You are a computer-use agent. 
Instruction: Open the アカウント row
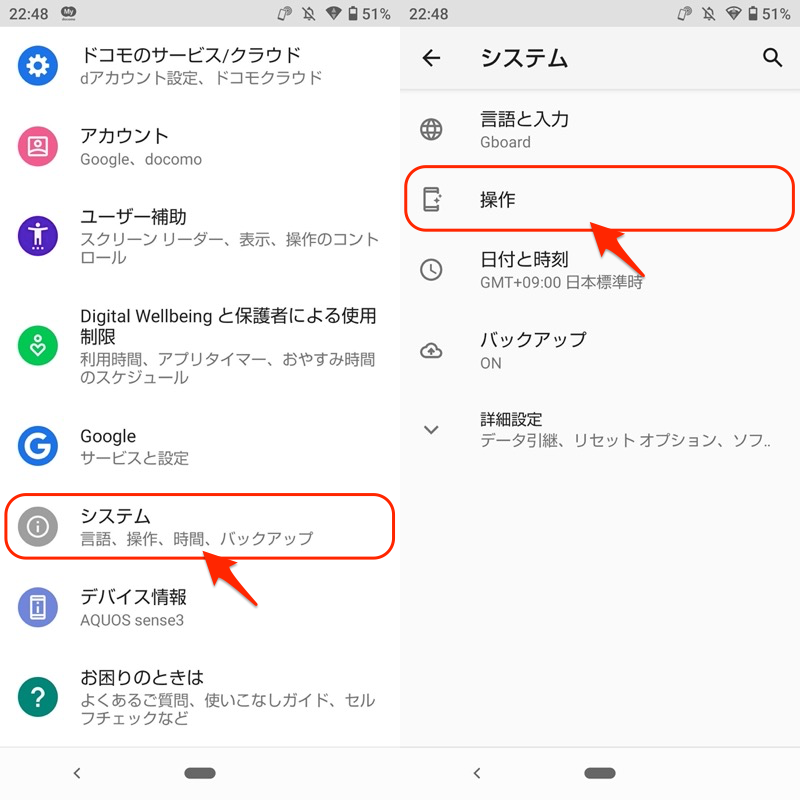[200, 147]
